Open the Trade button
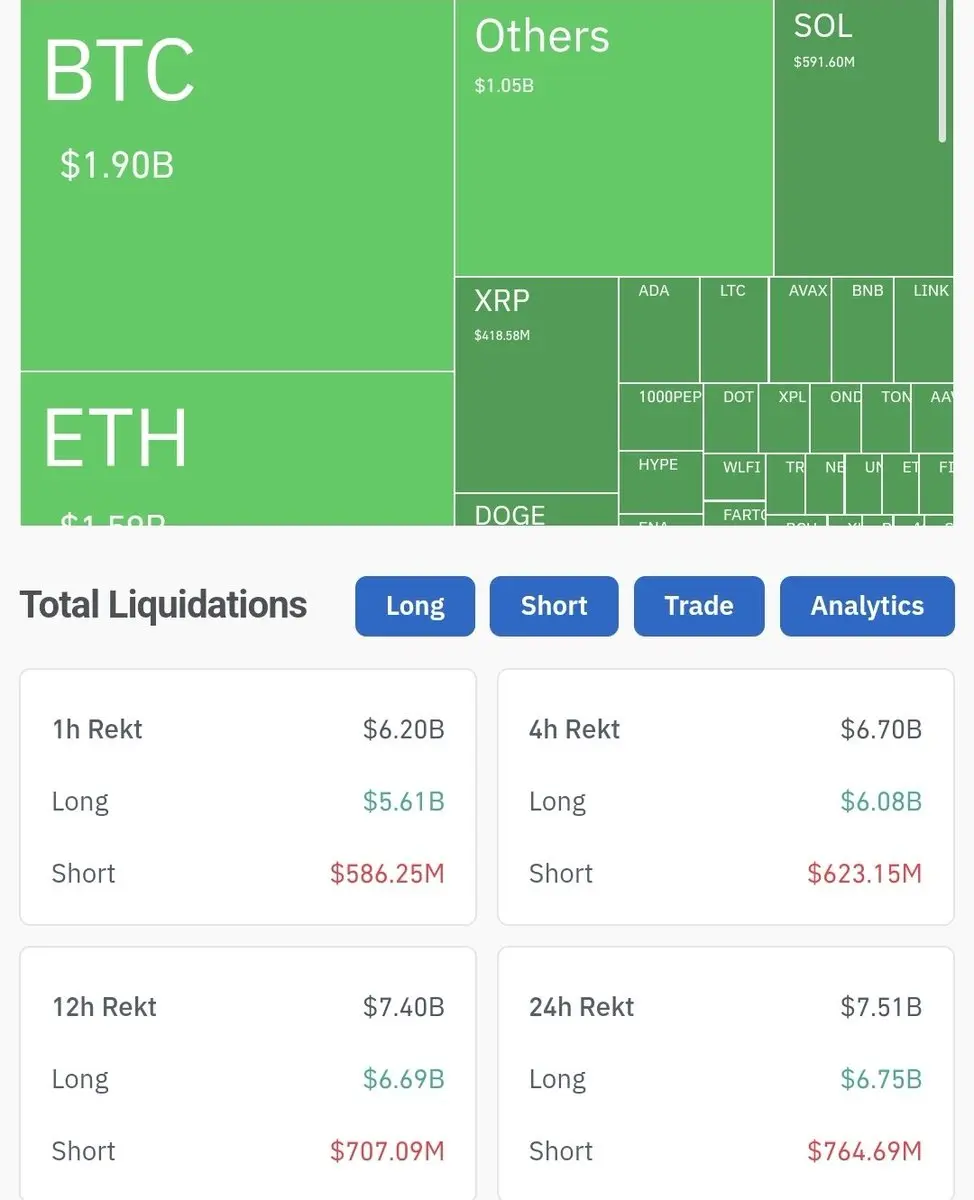This screenshot has width=974, height=1200. [699, 606]
